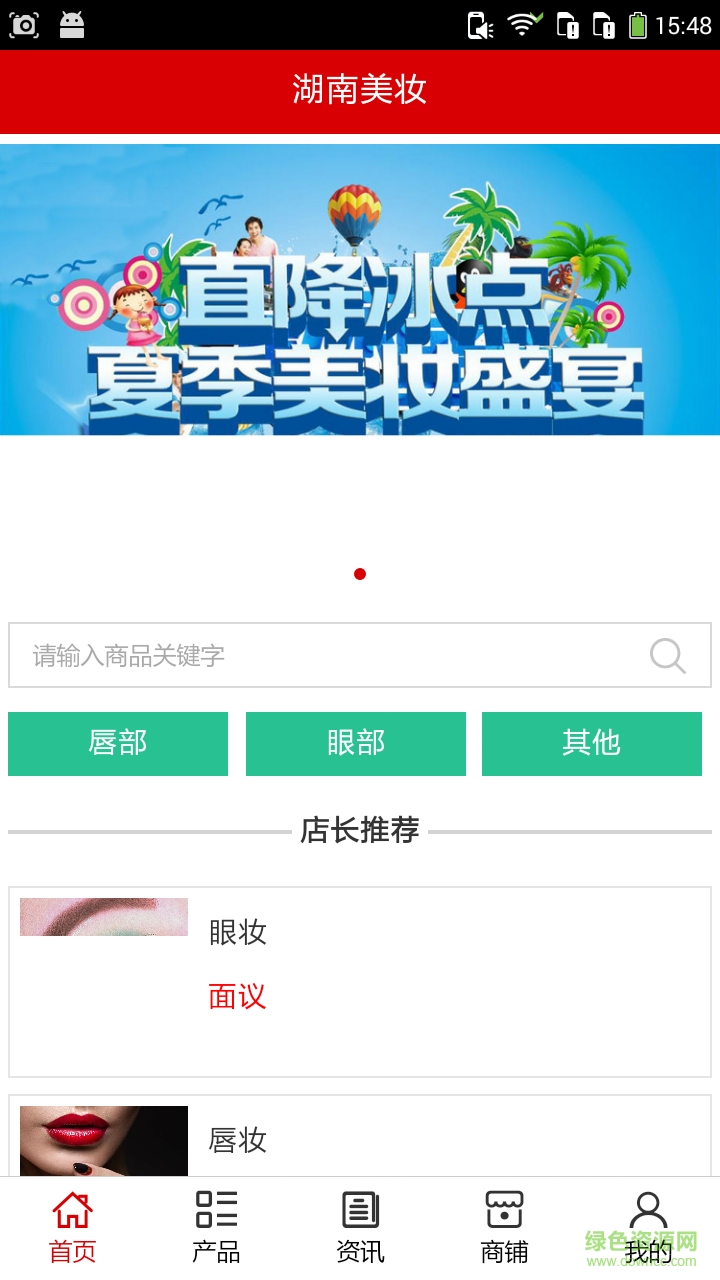
Task: Select the 眼部 category button
Action: pyautogui.click(x=356, y=743)
